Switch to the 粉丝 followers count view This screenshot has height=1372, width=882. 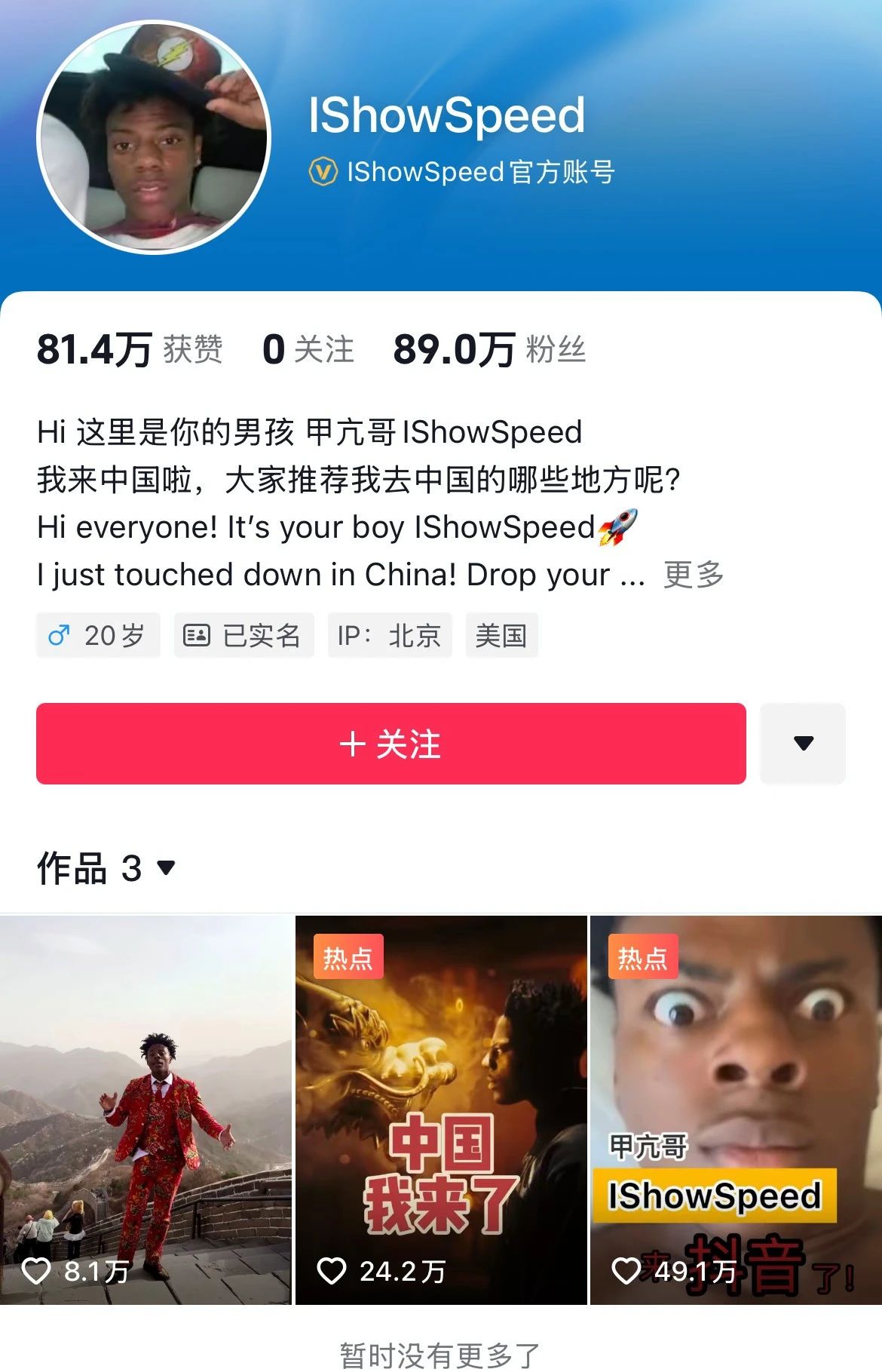(486, 349)
